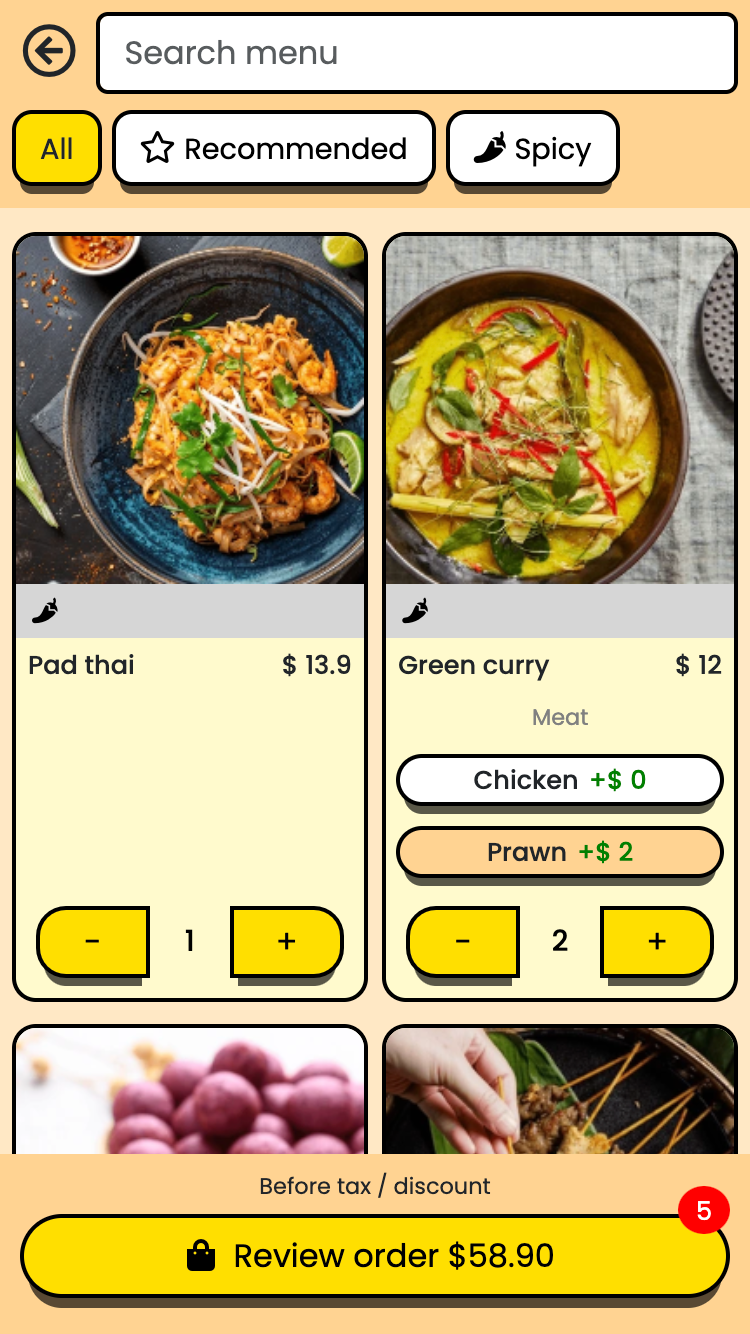Image resolution: width=750 pixels, height=1334 pixels.
Task: Select the All filter chip
Action: click(x=57, y=149)
